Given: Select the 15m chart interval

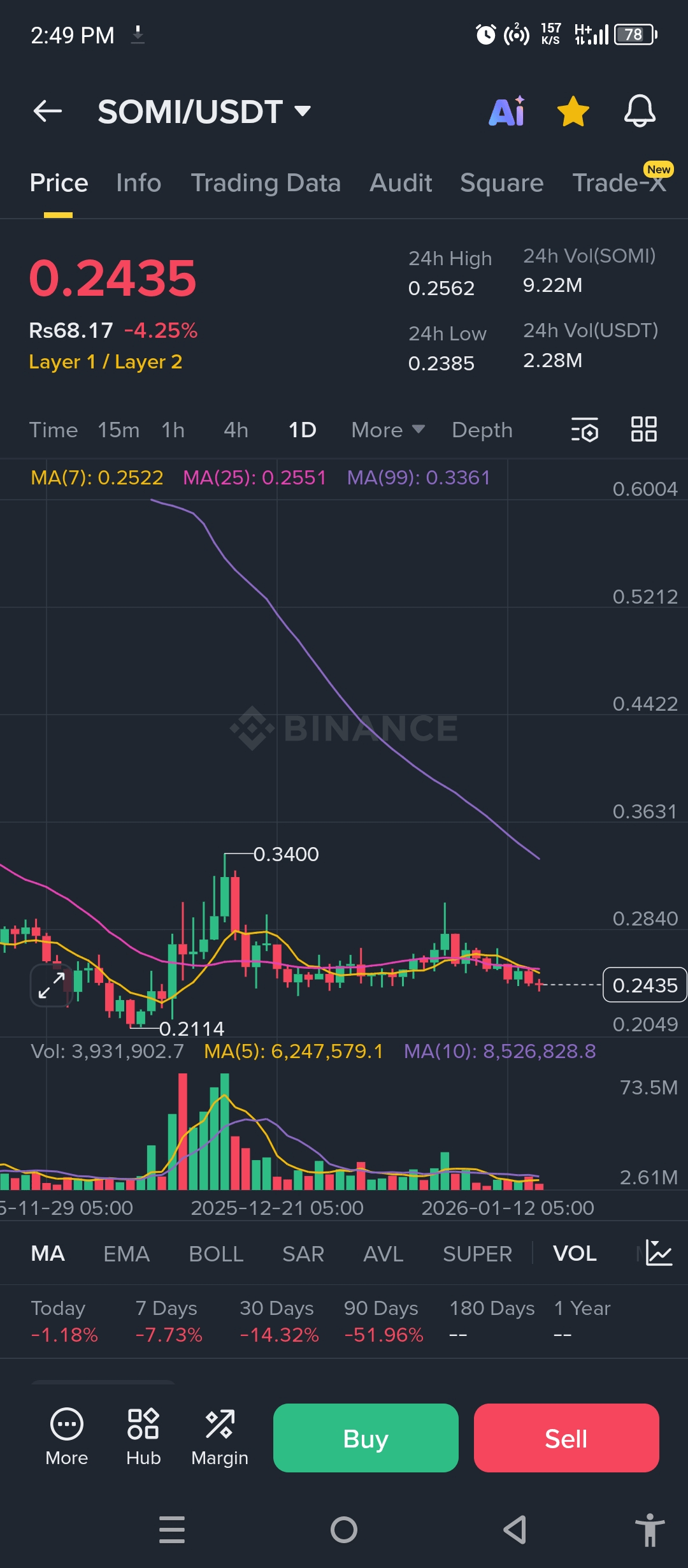Looking at the screenshot, I should [x=118, y=430].
